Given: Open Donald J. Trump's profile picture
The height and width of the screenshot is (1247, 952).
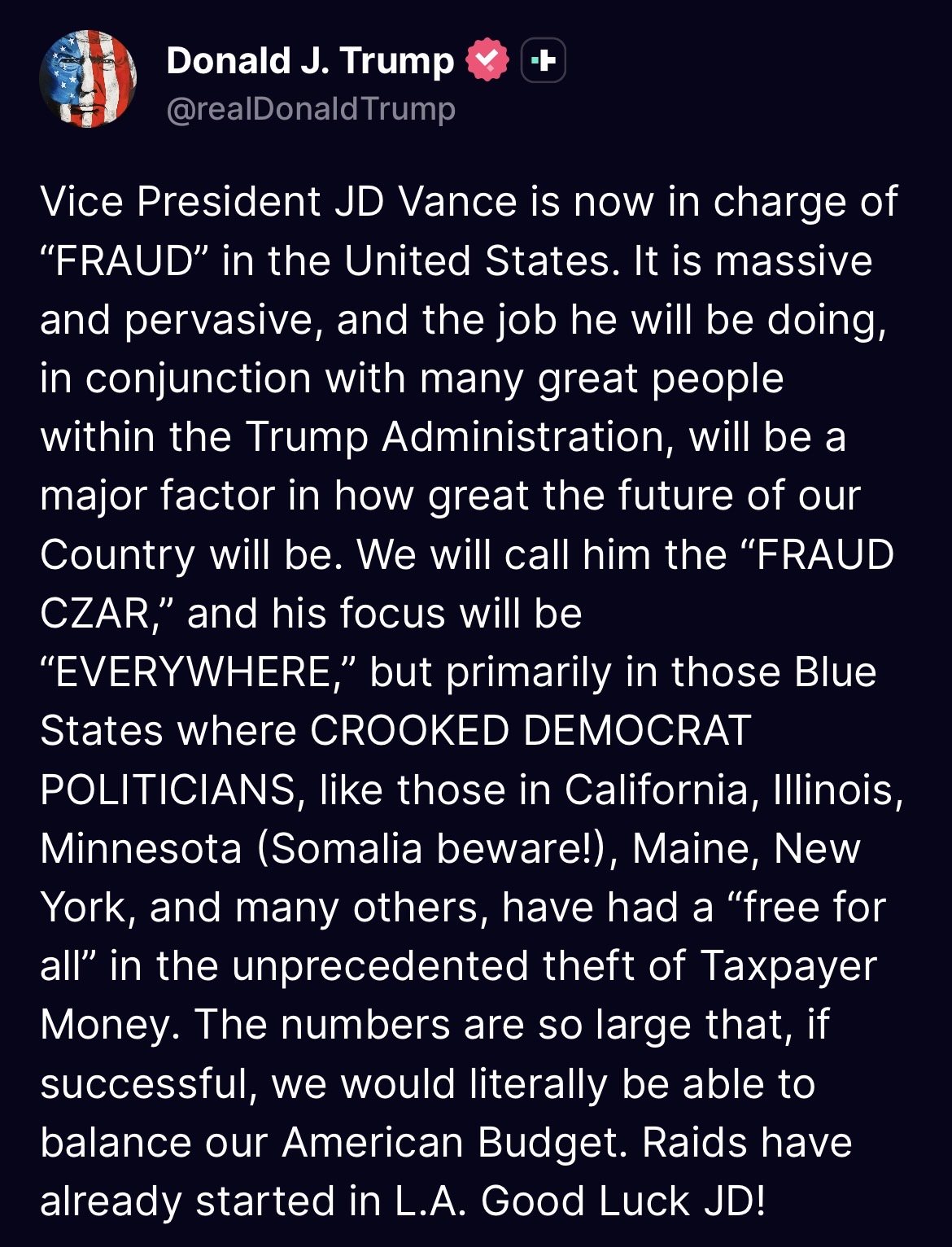Looking at the screenshot, I should [88, 79].
